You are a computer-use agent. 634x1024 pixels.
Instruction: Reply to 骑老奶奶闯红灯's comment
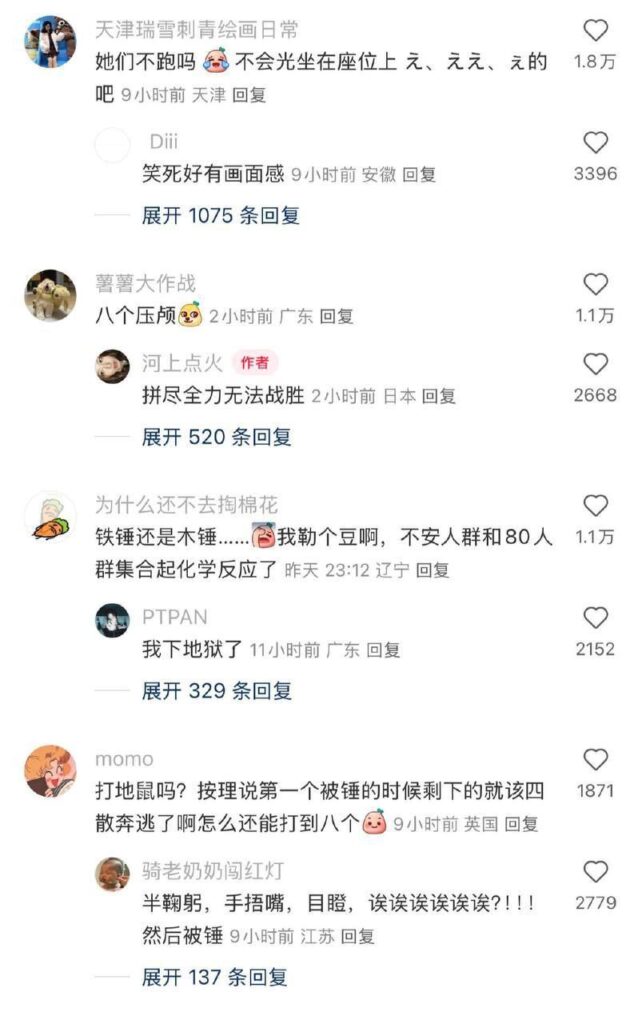[x=358, y=937]
